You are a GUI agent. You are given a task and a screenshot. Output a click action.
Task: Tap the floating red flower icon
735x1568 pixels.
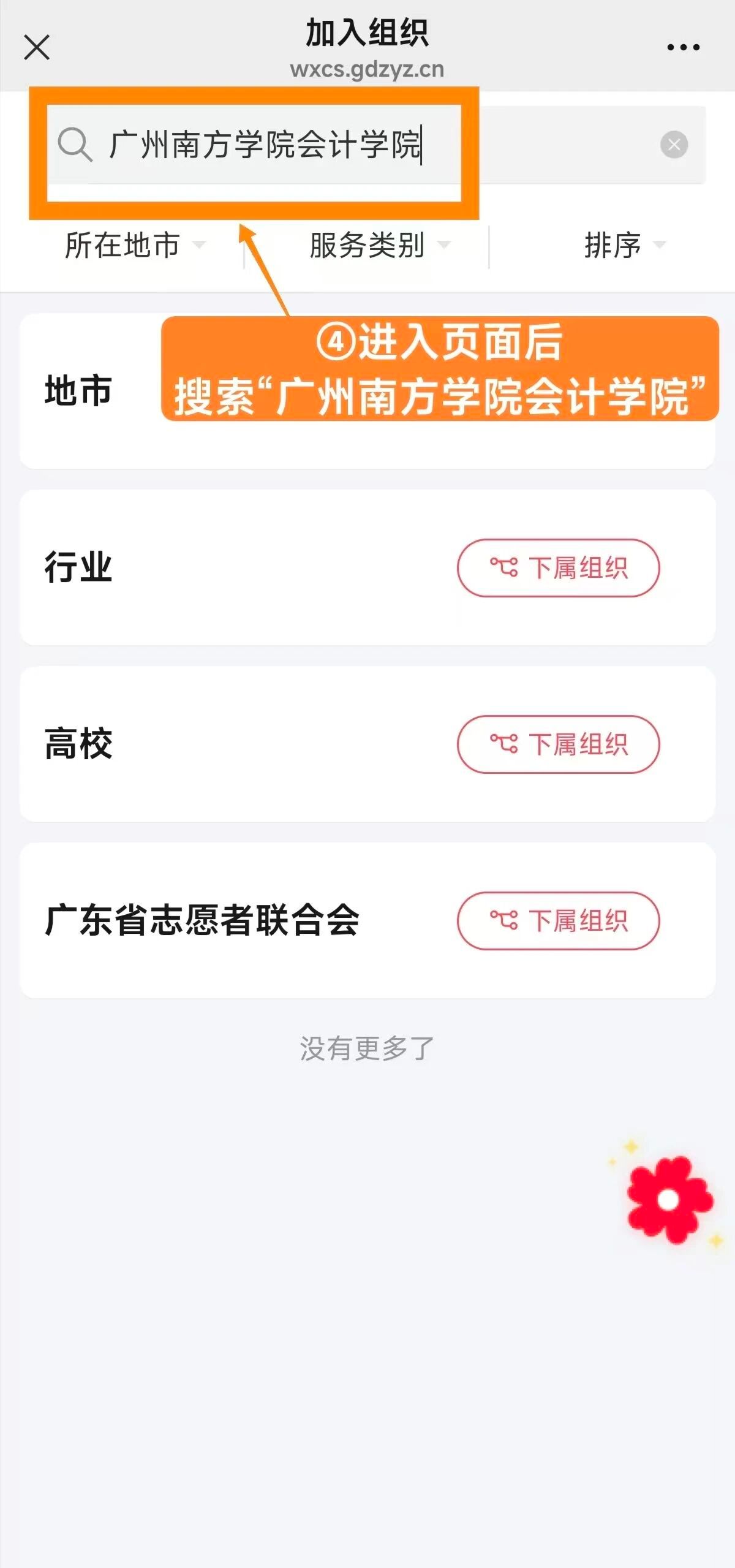(669, 1199)
